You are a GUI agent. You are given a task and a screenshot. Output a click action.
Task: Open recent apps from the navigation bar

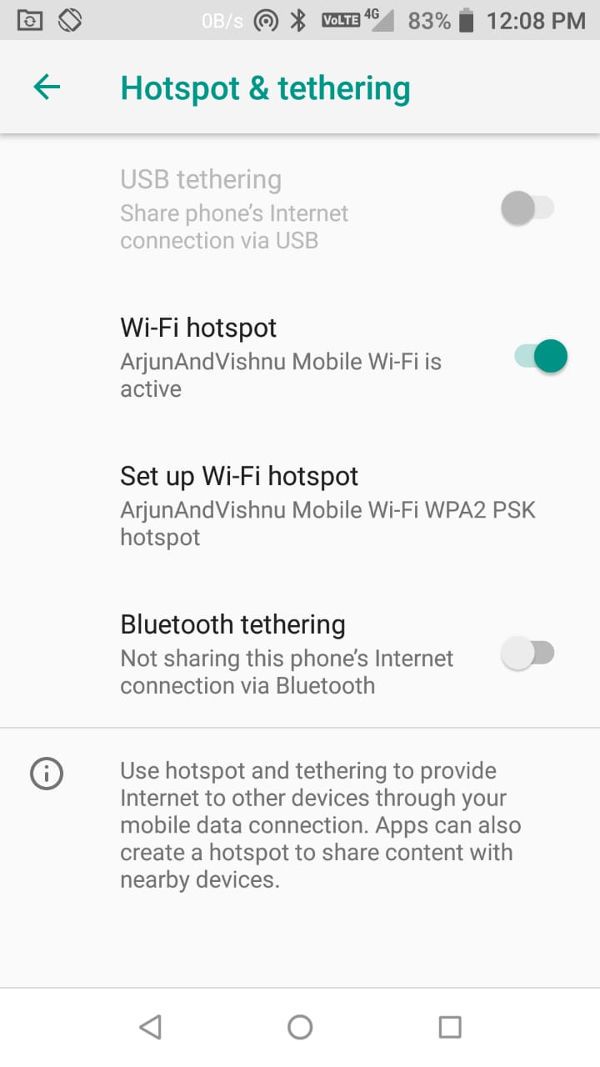(450, 1027)
